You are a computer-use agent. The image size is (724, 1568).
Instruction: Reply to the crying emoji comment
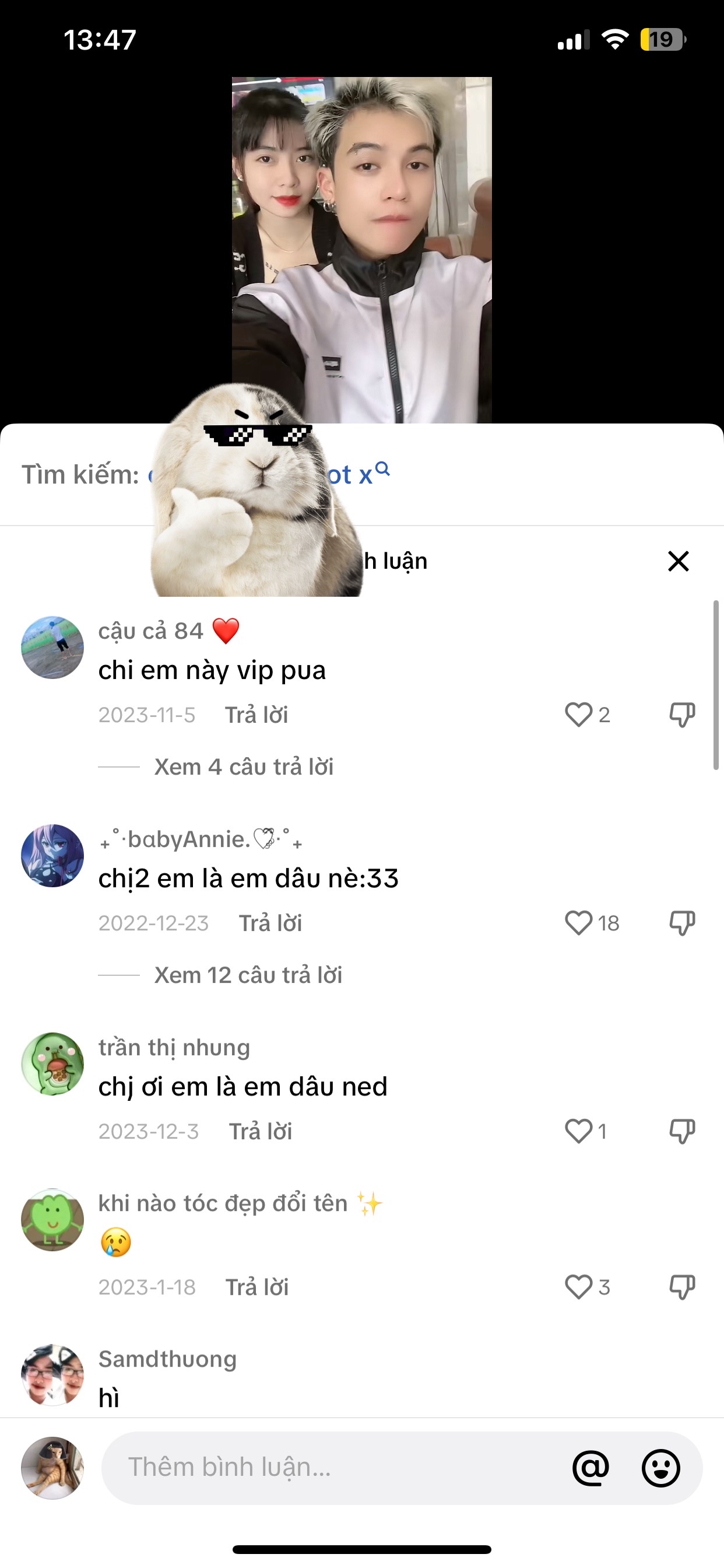(x=256, y=1287)
